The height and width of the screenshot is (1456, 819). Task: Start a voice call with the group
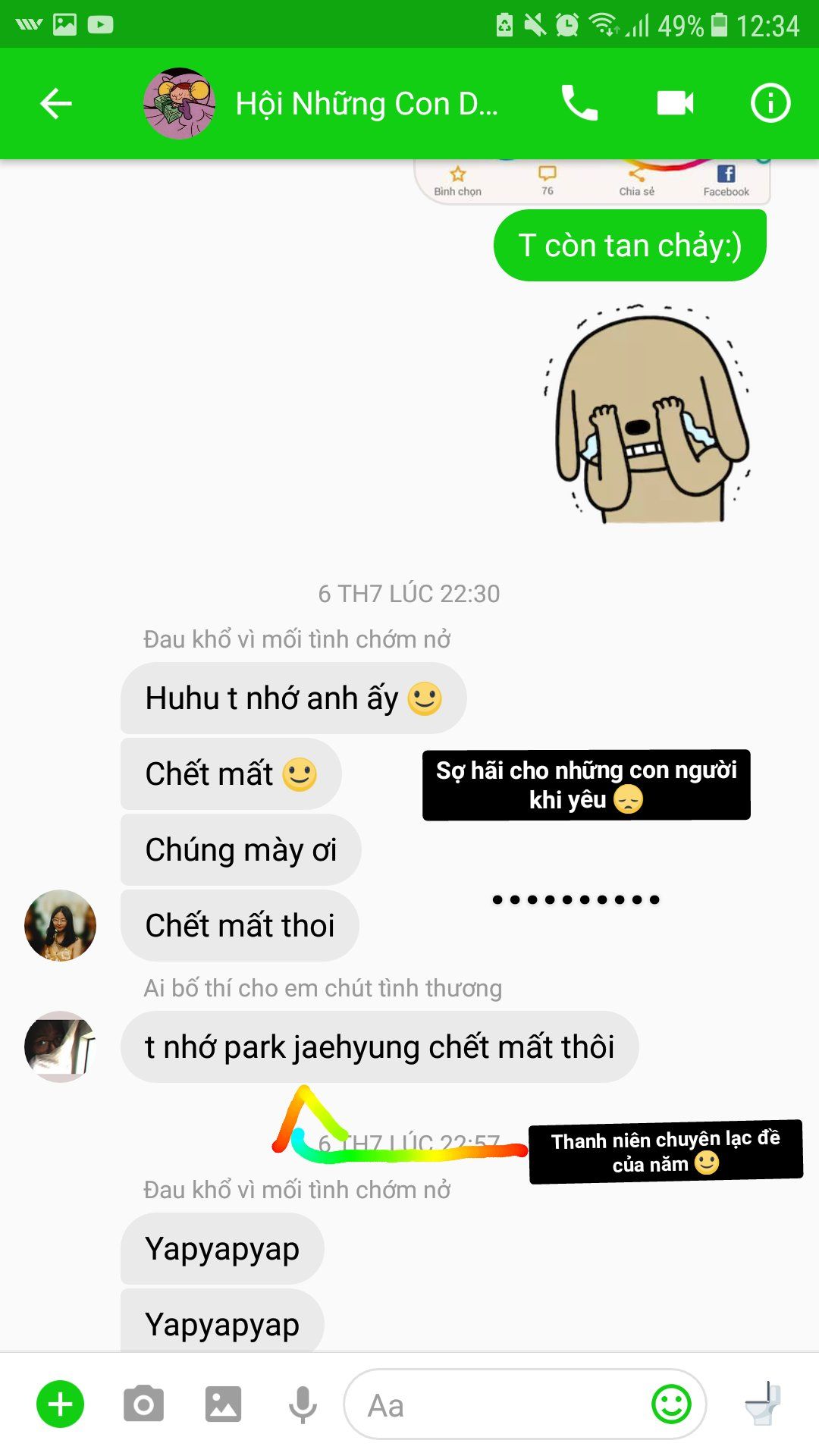tap(579, 103)
